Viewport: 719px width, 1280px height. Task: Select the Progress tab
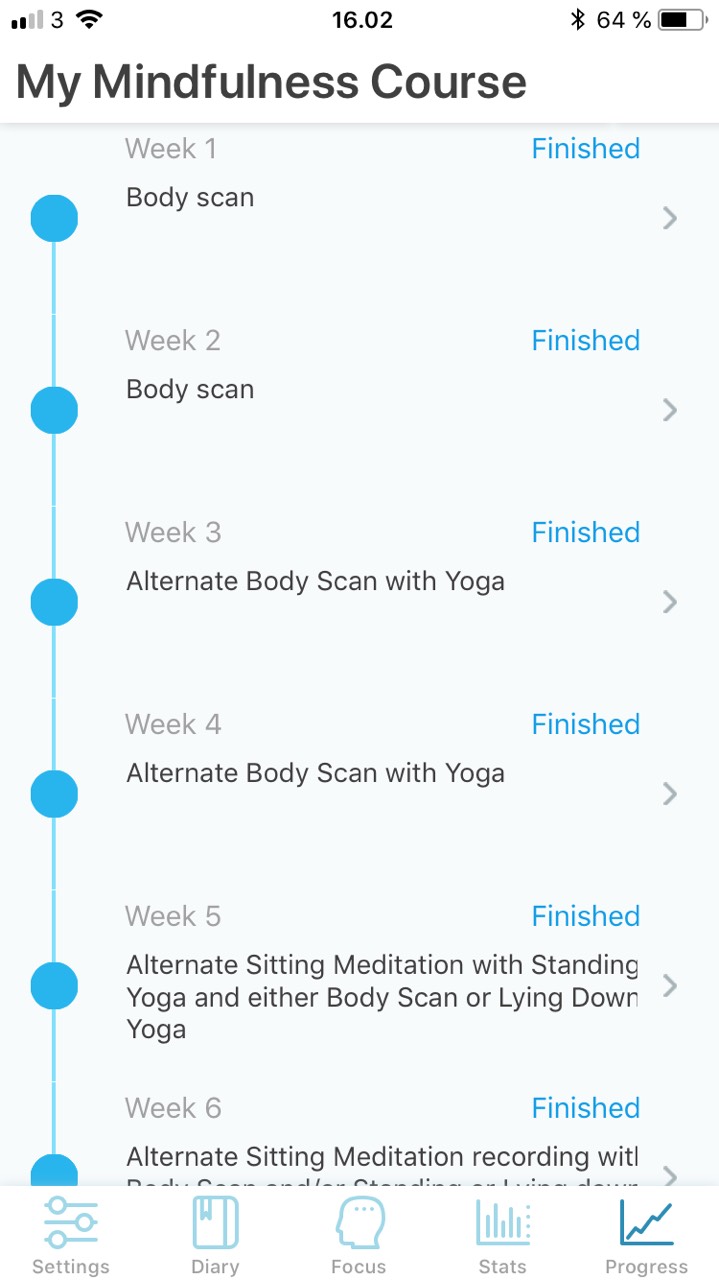[647, 1235]
